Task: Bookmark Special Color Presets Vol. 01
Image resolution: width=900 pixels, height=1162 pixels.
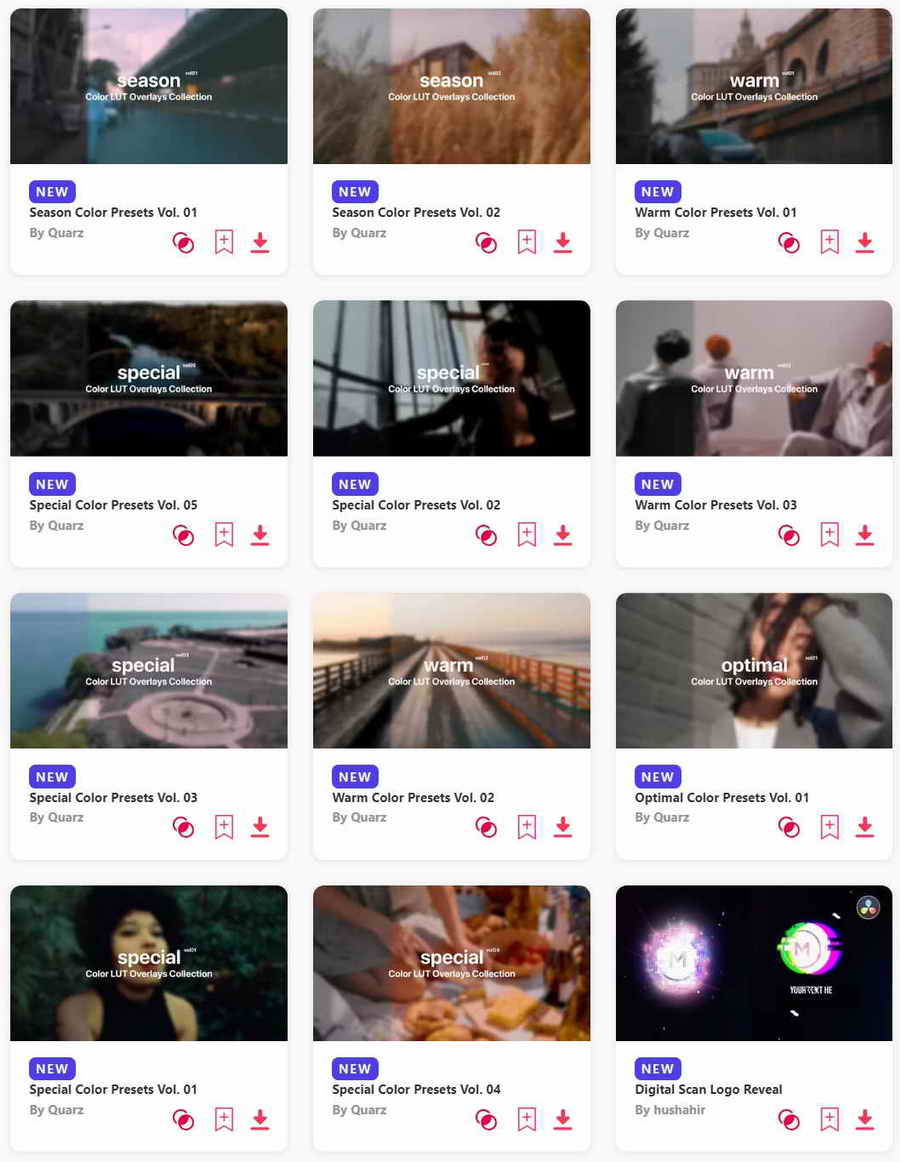Action: pyautogui.click(x=224, y=1119)
